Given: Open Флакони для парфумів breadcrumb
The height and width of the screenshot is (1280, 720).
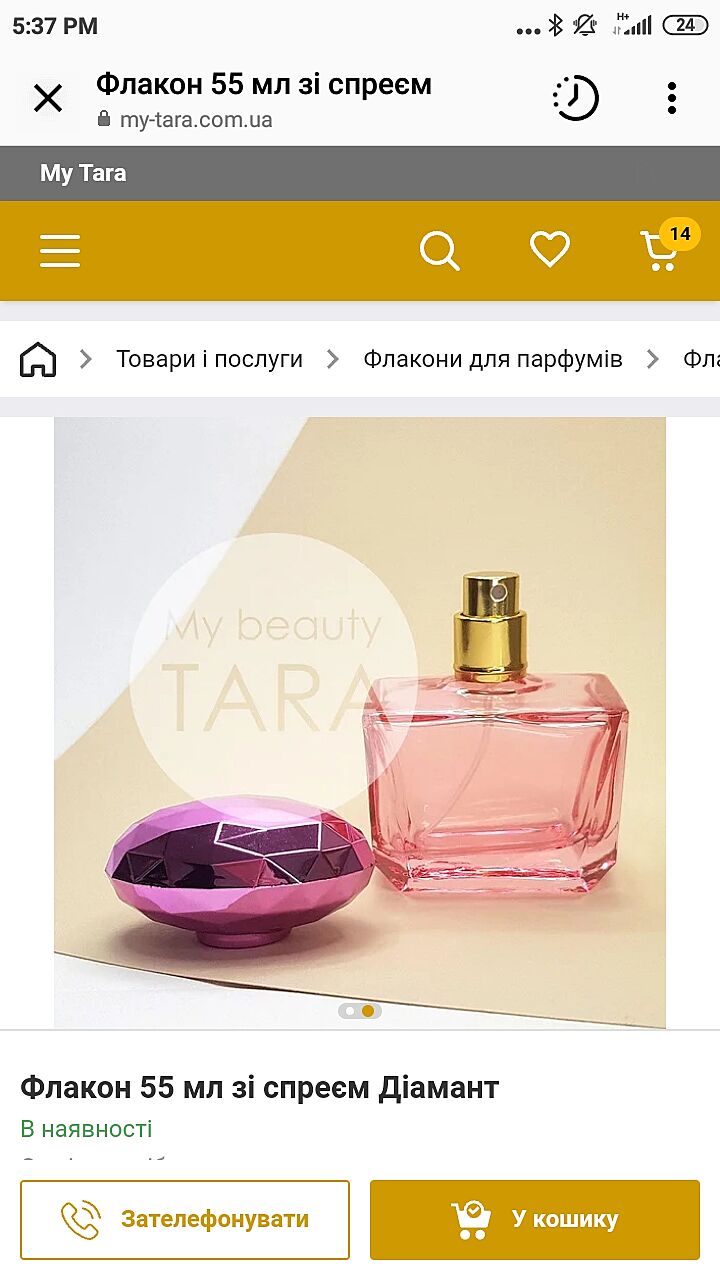Looking at the screenshot, I should [492, 359].
